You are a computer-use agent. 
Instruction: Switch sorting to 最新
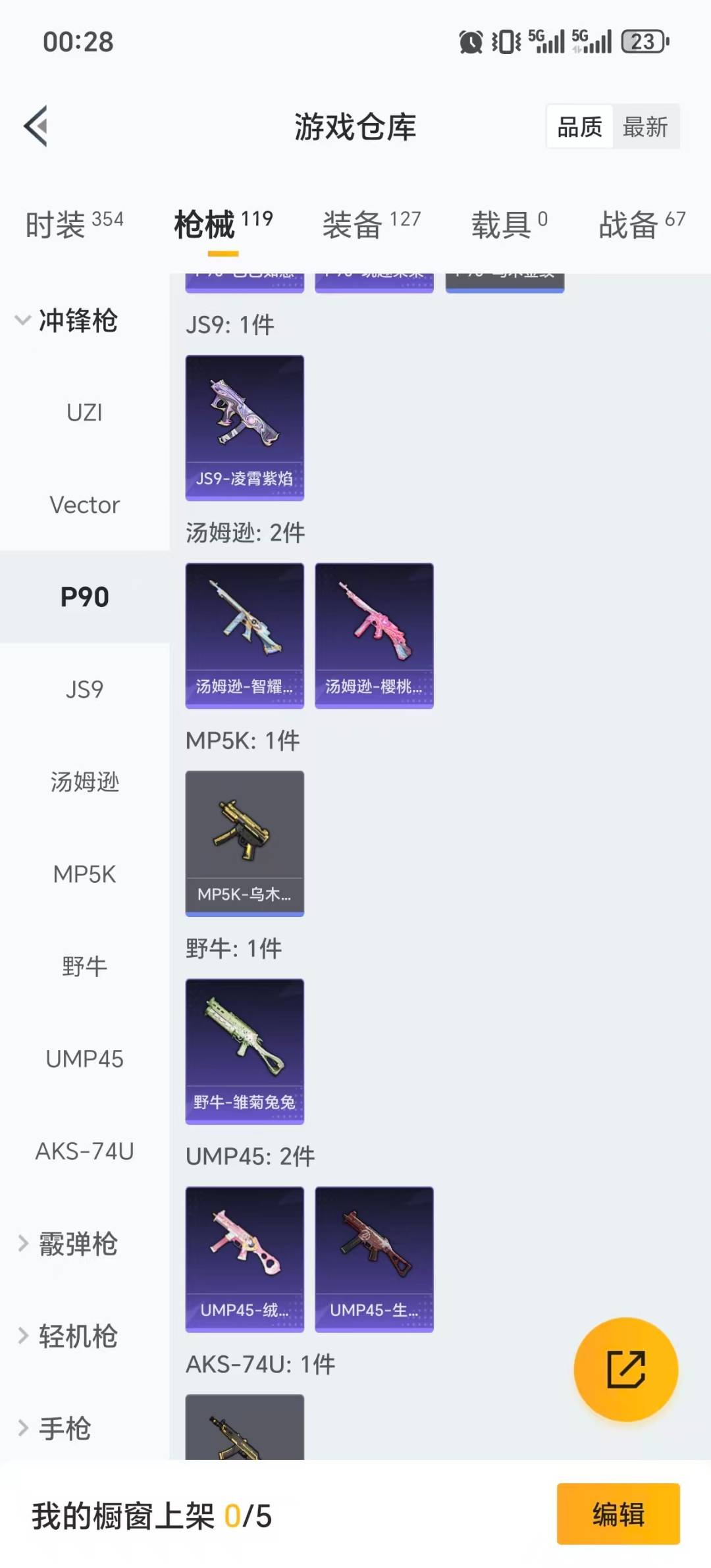646,126
